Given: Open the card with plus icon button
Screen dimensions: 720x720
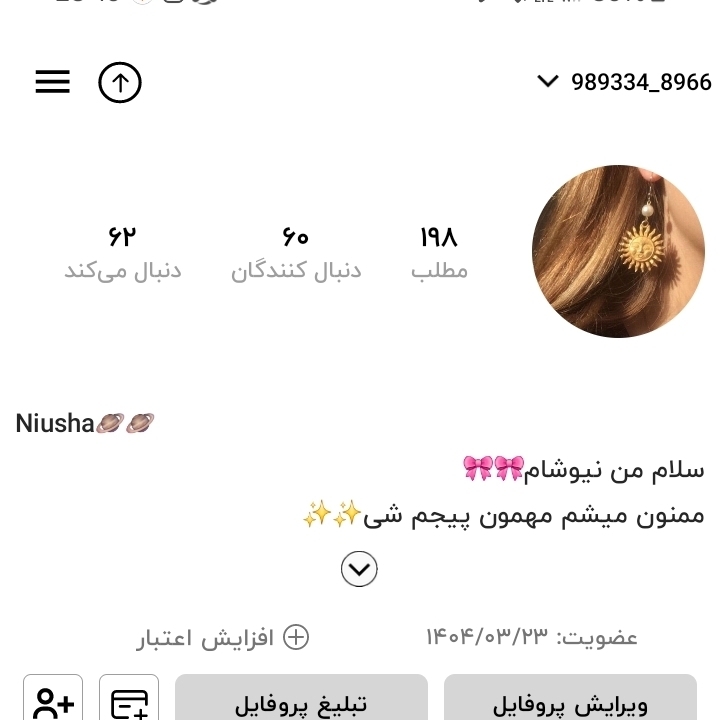Looking at the screenshot, I should click(x=129, y=702).
